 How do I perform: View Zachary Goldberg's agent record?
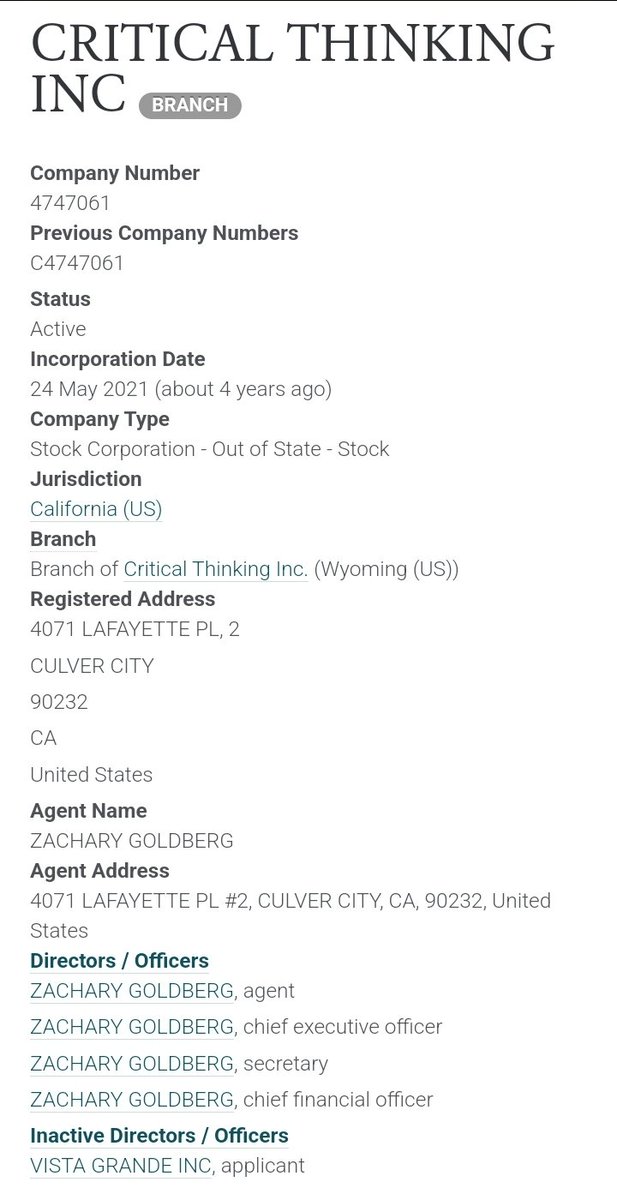coord(133,991)
